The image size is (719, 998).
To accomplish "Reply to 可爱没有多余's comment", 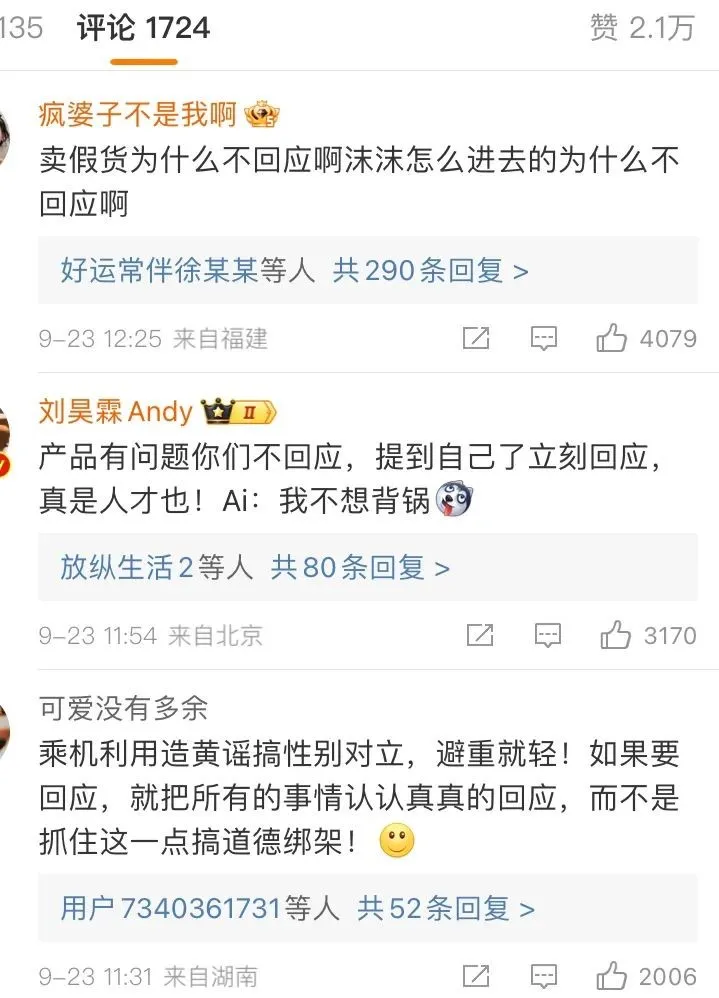I will (543, 976).
